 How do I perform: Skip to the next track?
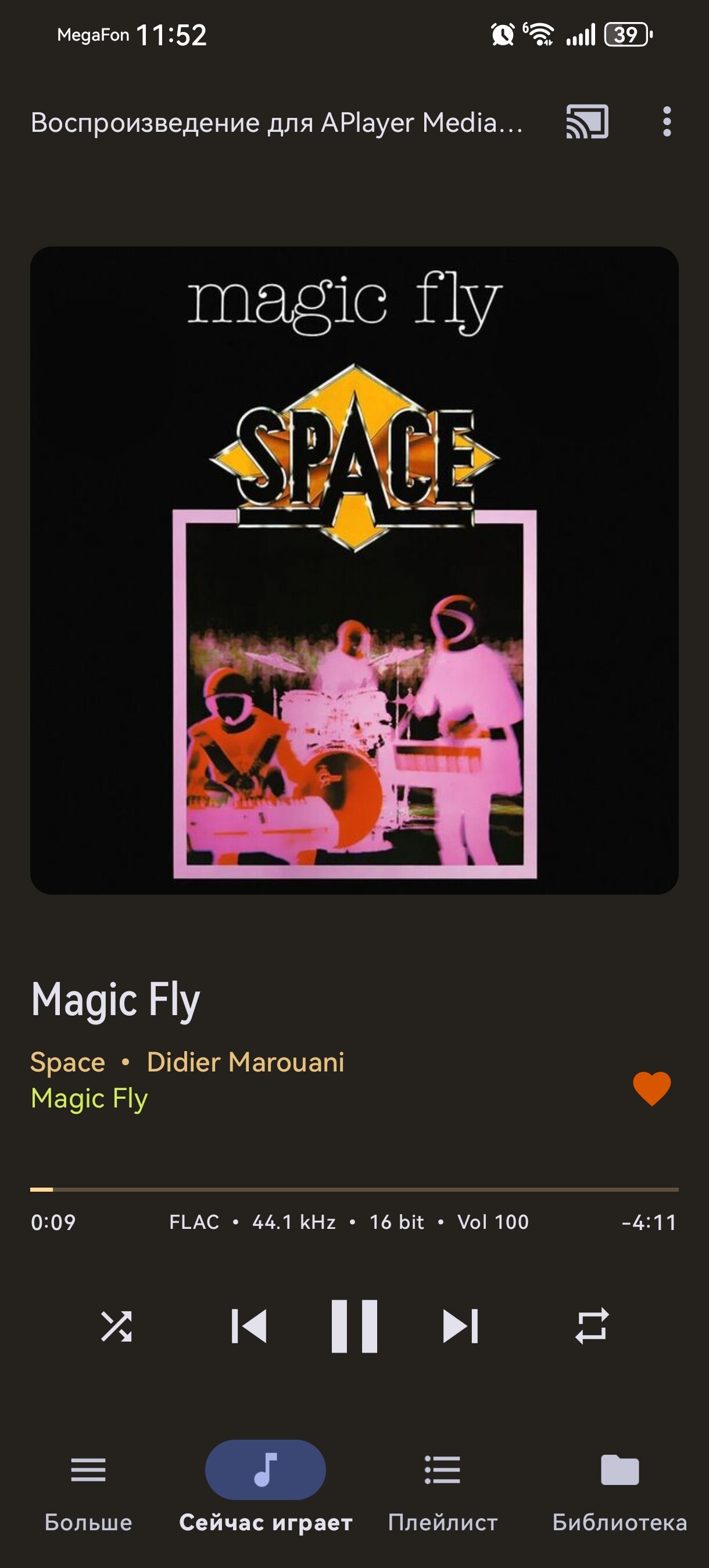click(460, 1326)
